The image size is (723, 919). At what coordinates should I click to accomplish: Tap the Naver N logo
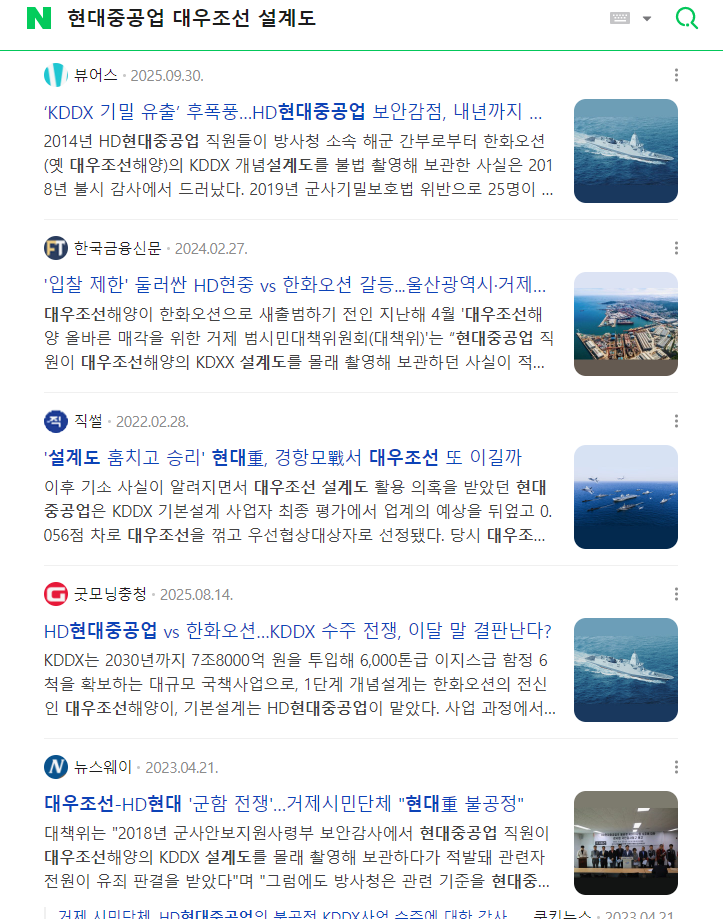pos(39,18)
